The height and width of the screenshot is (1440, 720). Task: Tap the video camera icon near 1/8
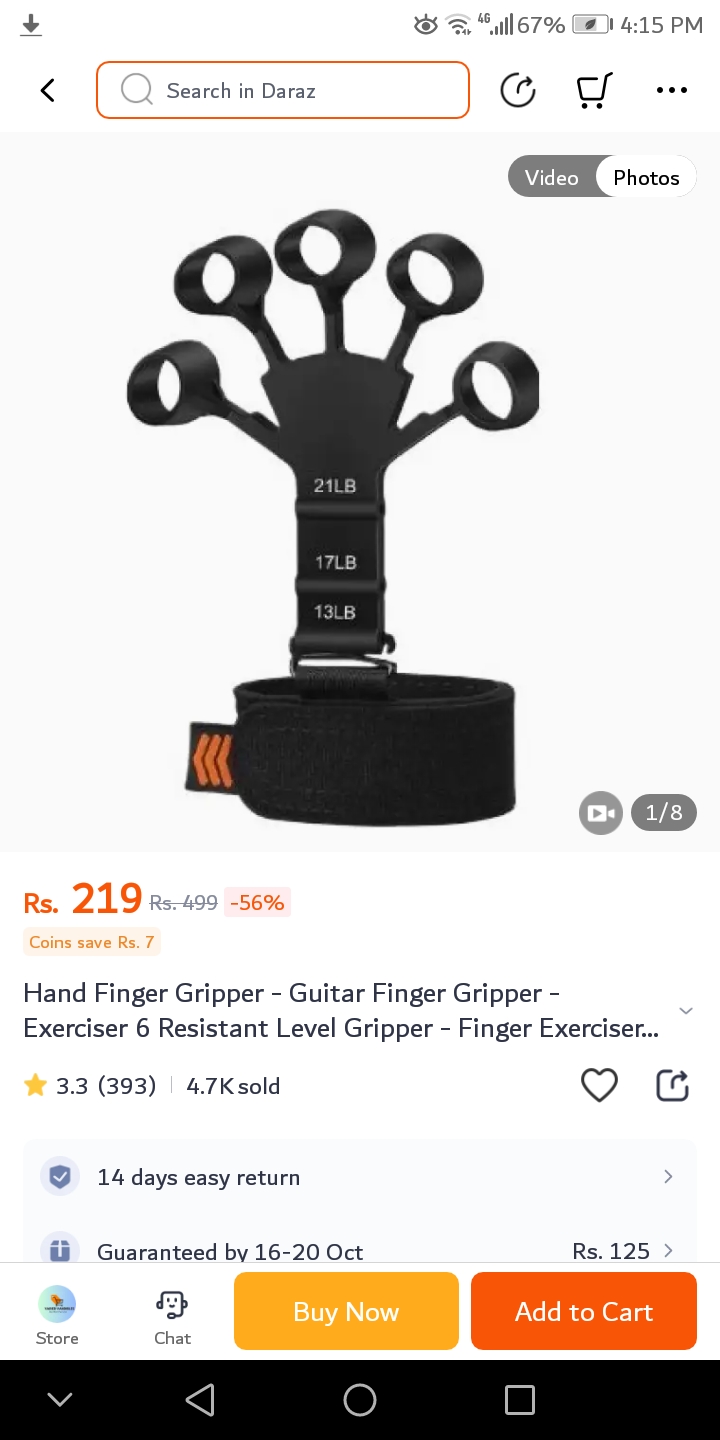(600, 813)
